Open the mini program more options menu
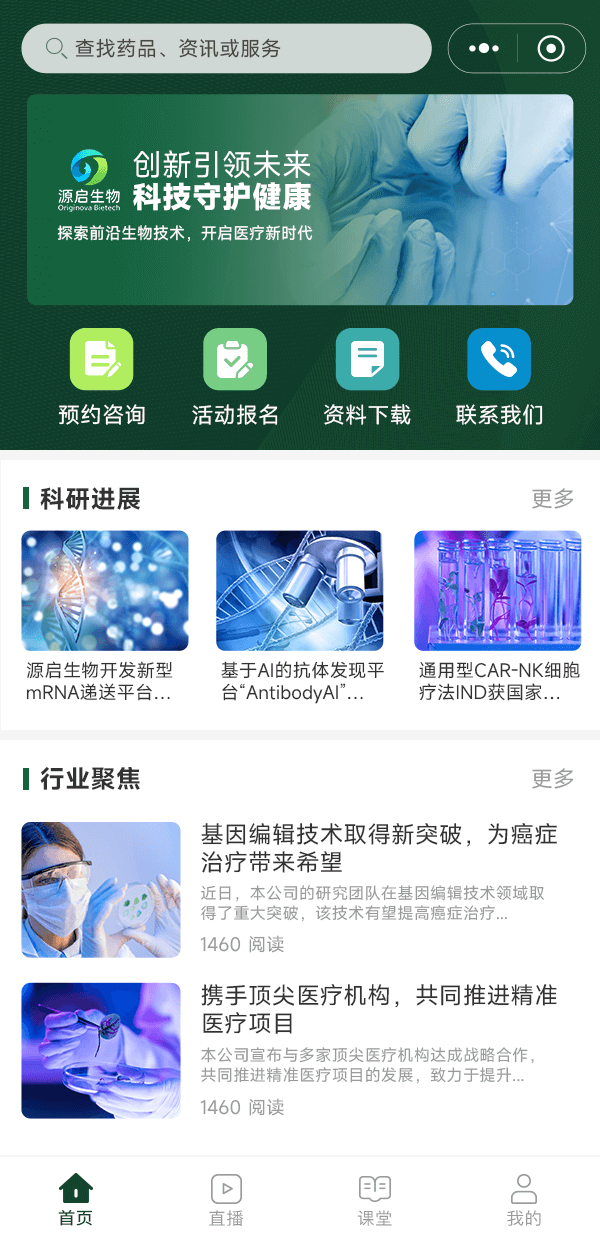This screenshot has height=1240, width=600. pyautogui.click(x=483, y=48)
